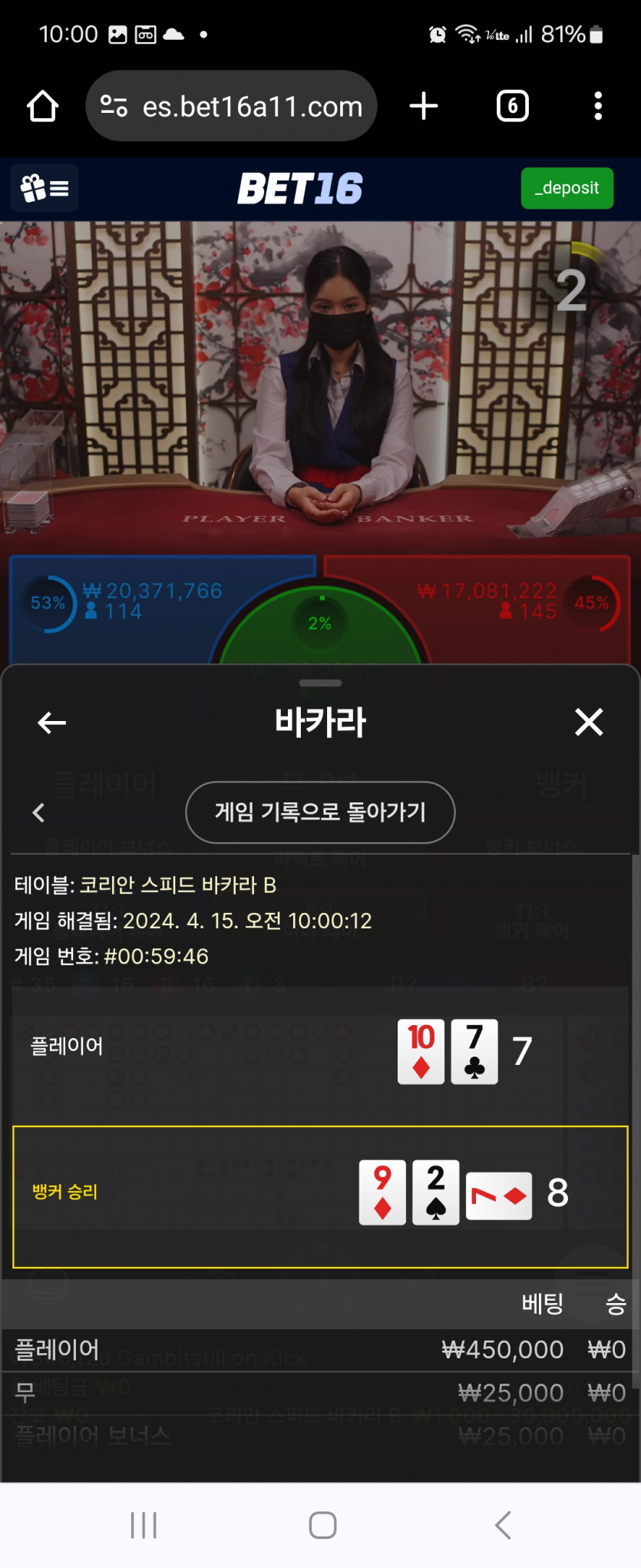Go to browser home page

pyautogui.click(x=42, y=106)
